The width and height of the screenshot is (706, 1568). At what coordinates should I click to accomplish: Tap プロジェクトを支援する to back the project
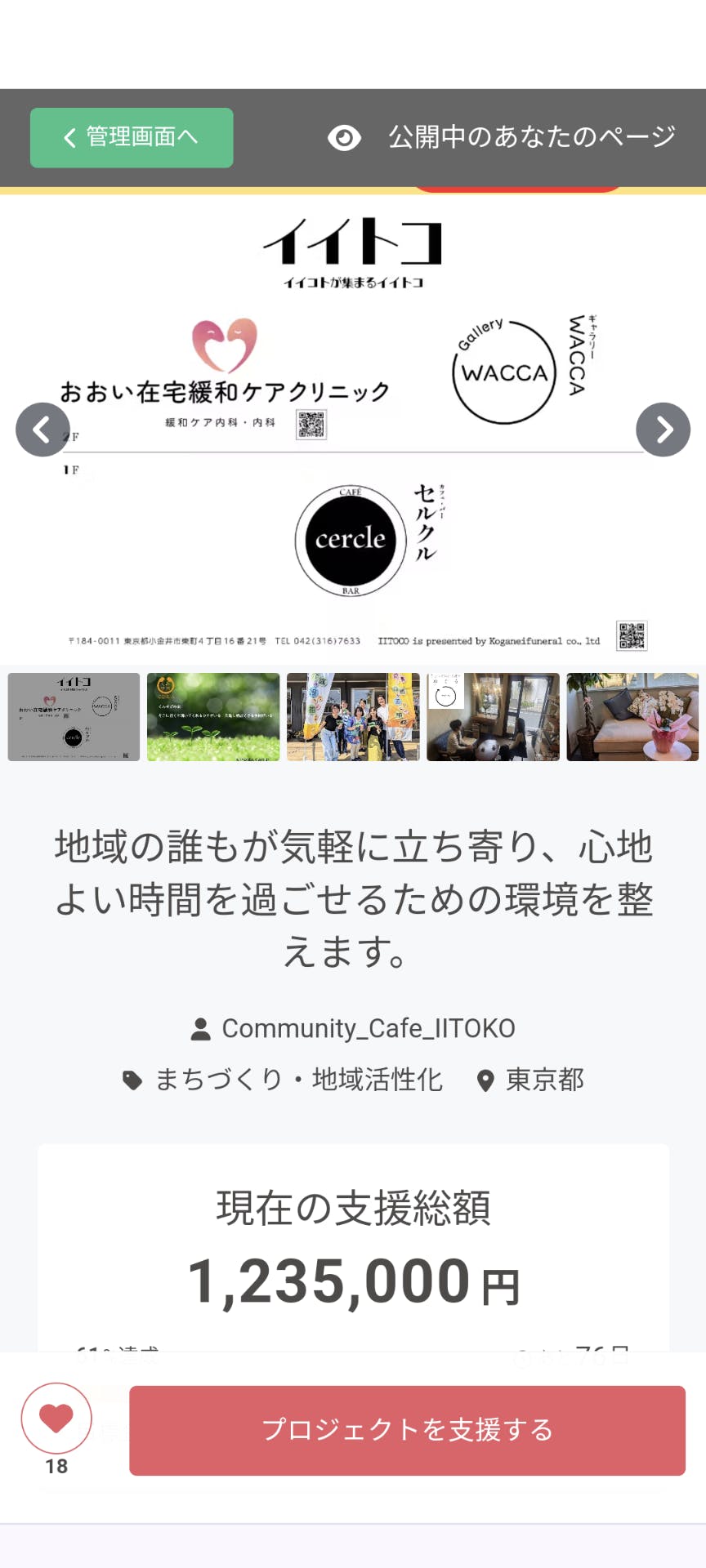point(407,1430)
